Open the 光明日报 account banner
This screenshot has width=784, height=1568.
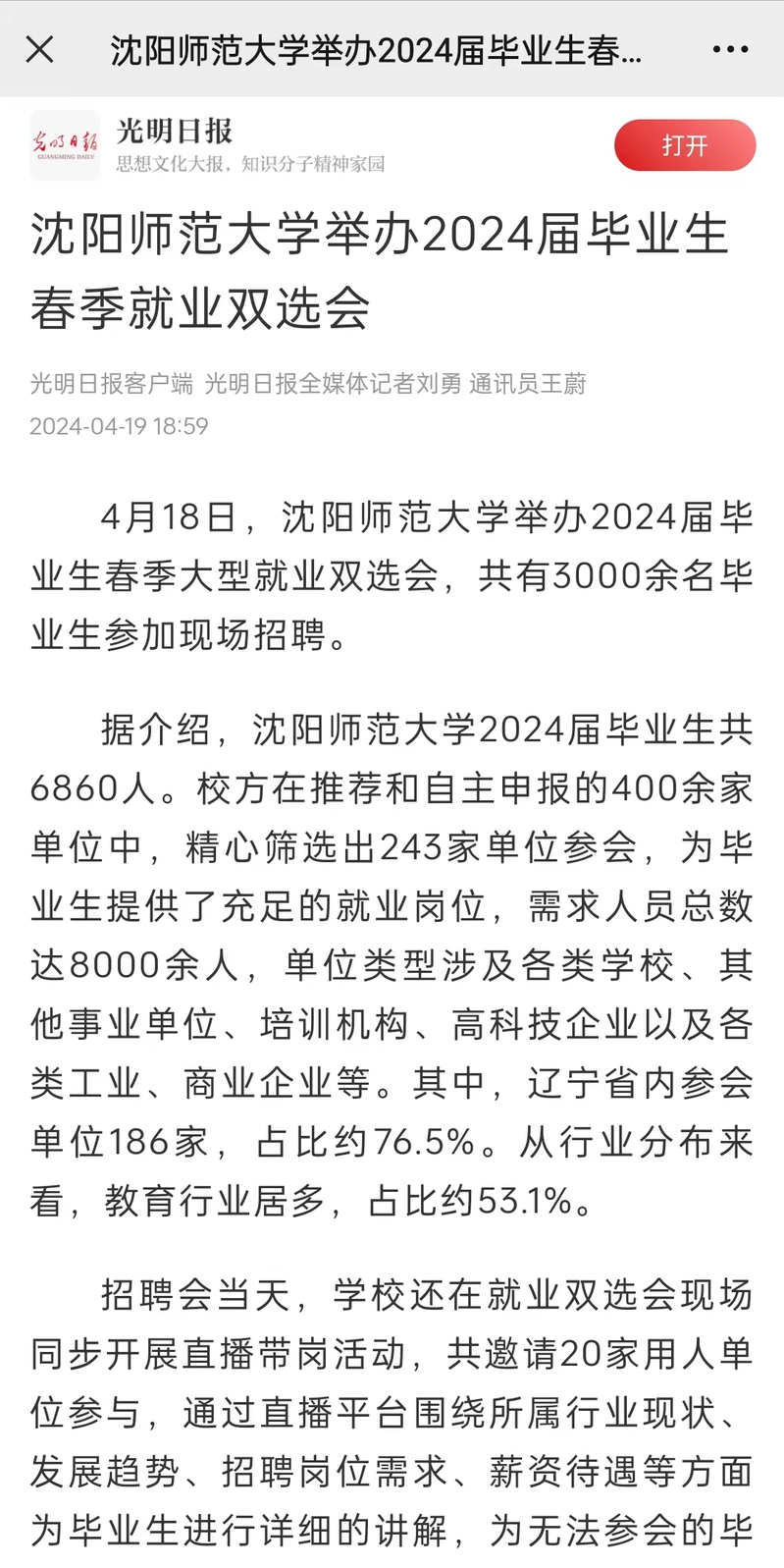(x=250, y=144)
